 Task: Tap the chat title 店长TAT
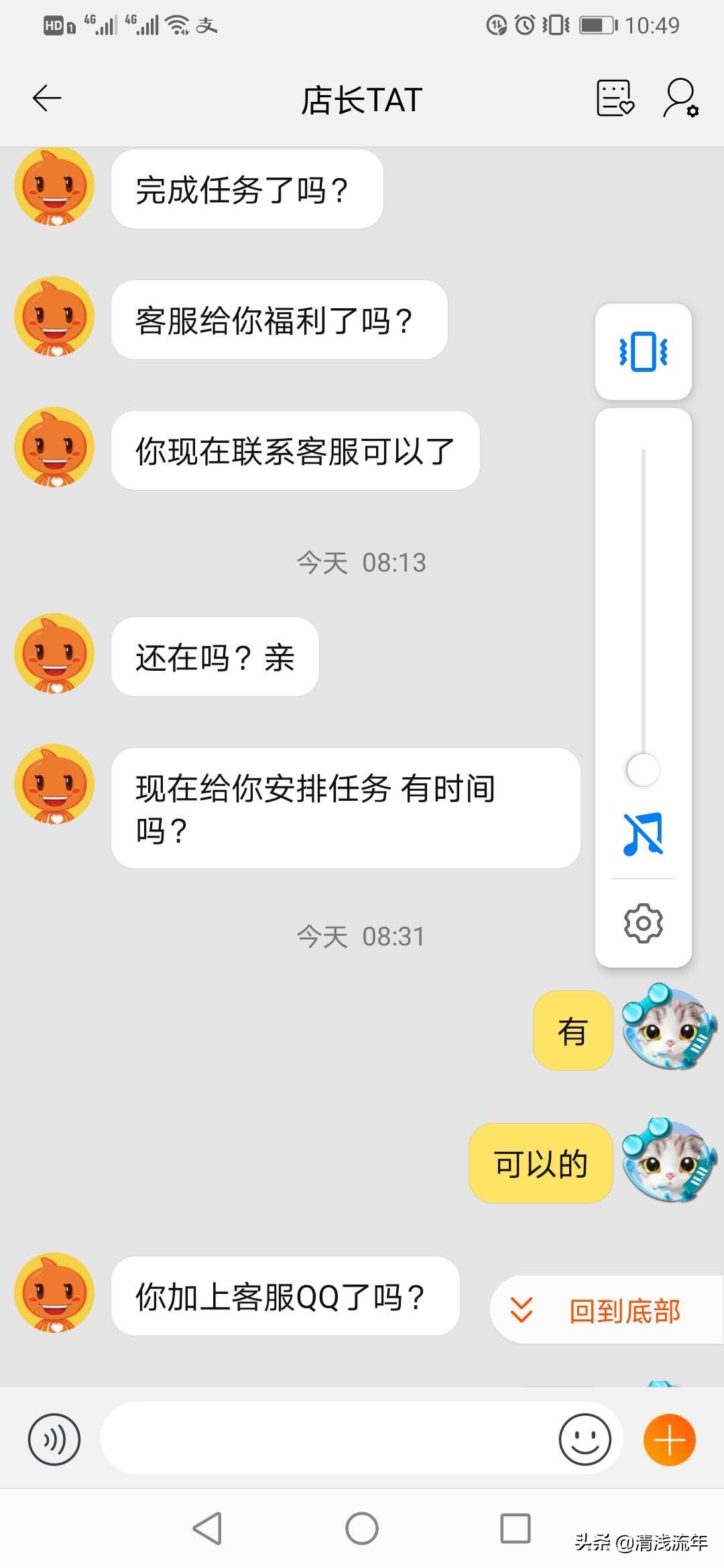click(x=361, y=99)
